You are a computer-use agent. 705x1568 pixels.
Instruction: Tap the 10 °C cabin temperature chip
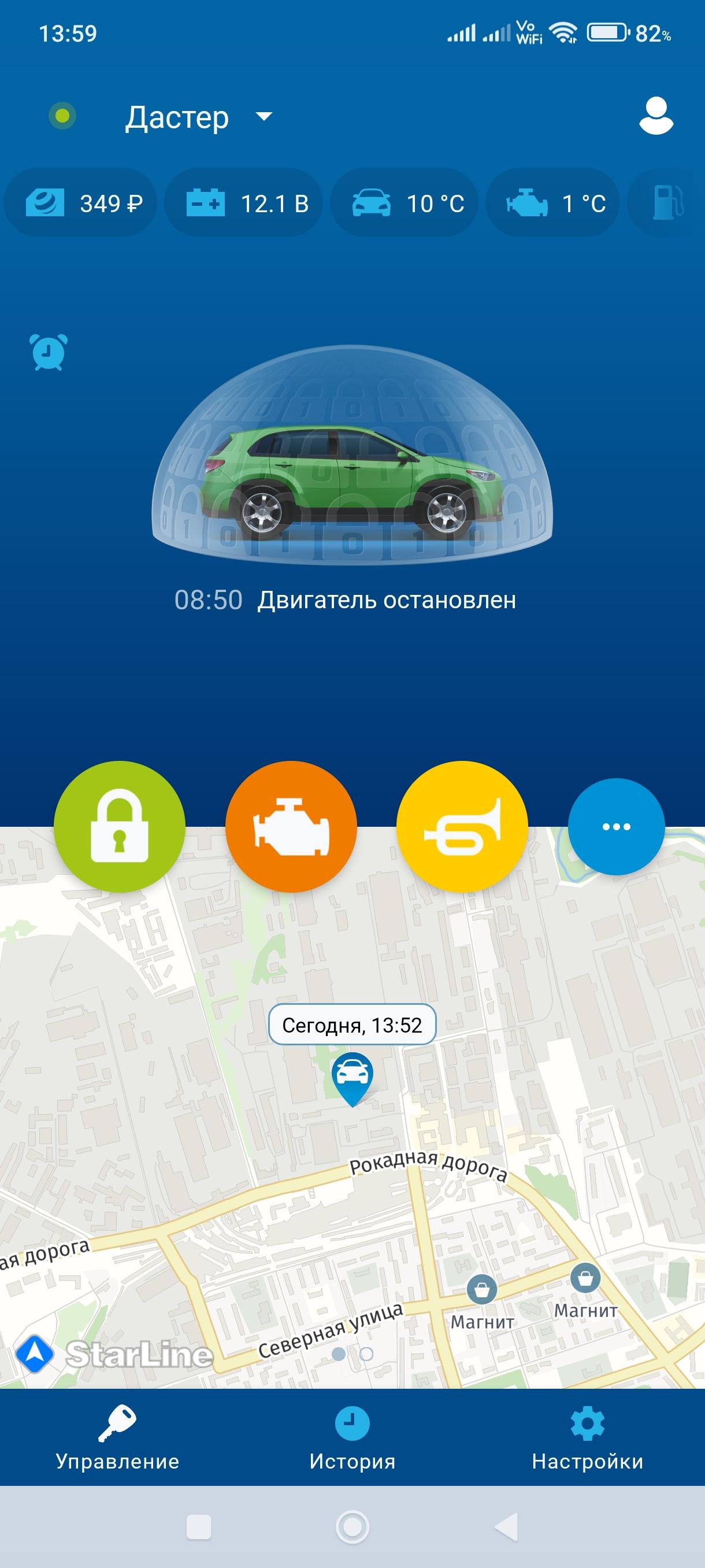[405, 203]
